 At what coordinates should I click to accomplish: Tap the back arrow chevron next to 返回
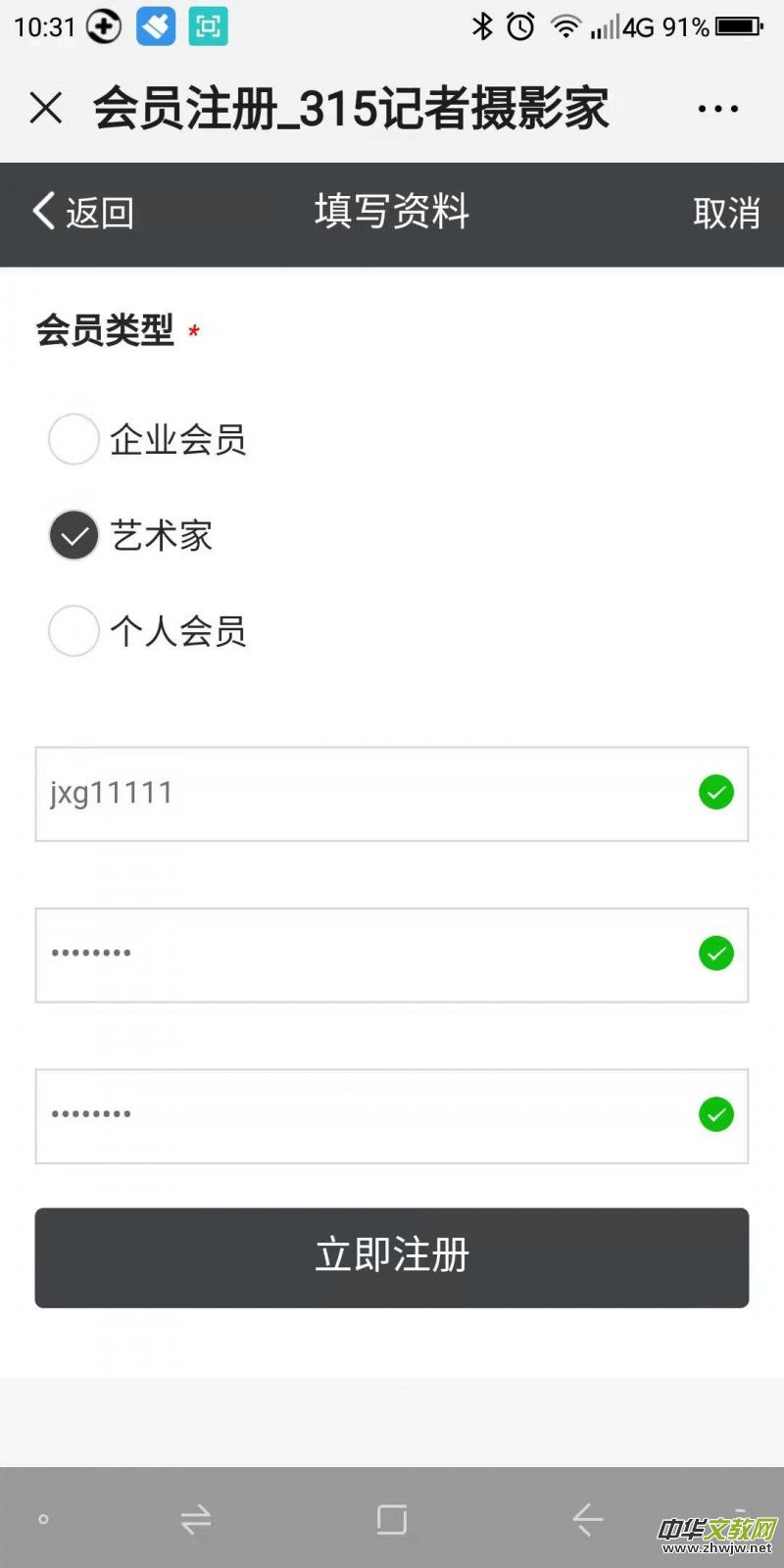point(41,210)
